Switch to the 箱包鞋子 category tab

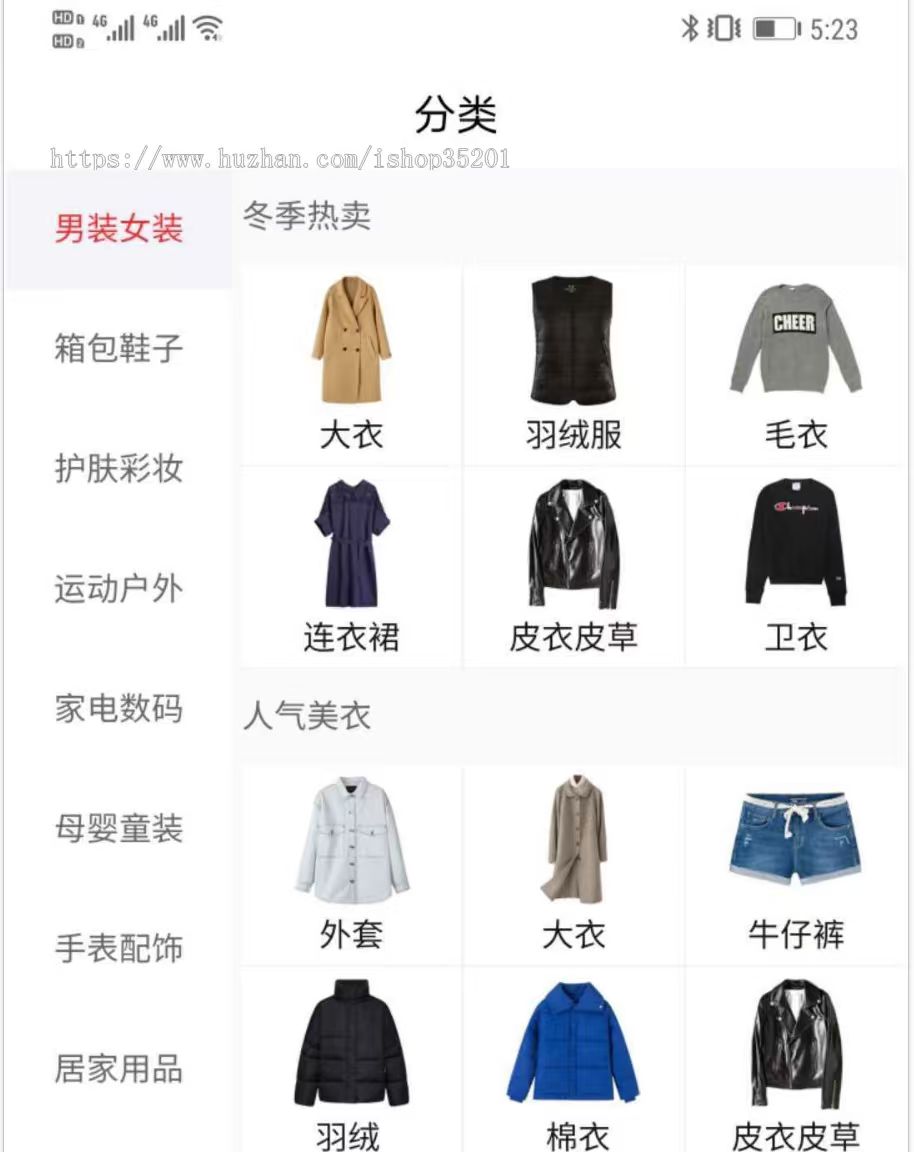coord(118,349)
